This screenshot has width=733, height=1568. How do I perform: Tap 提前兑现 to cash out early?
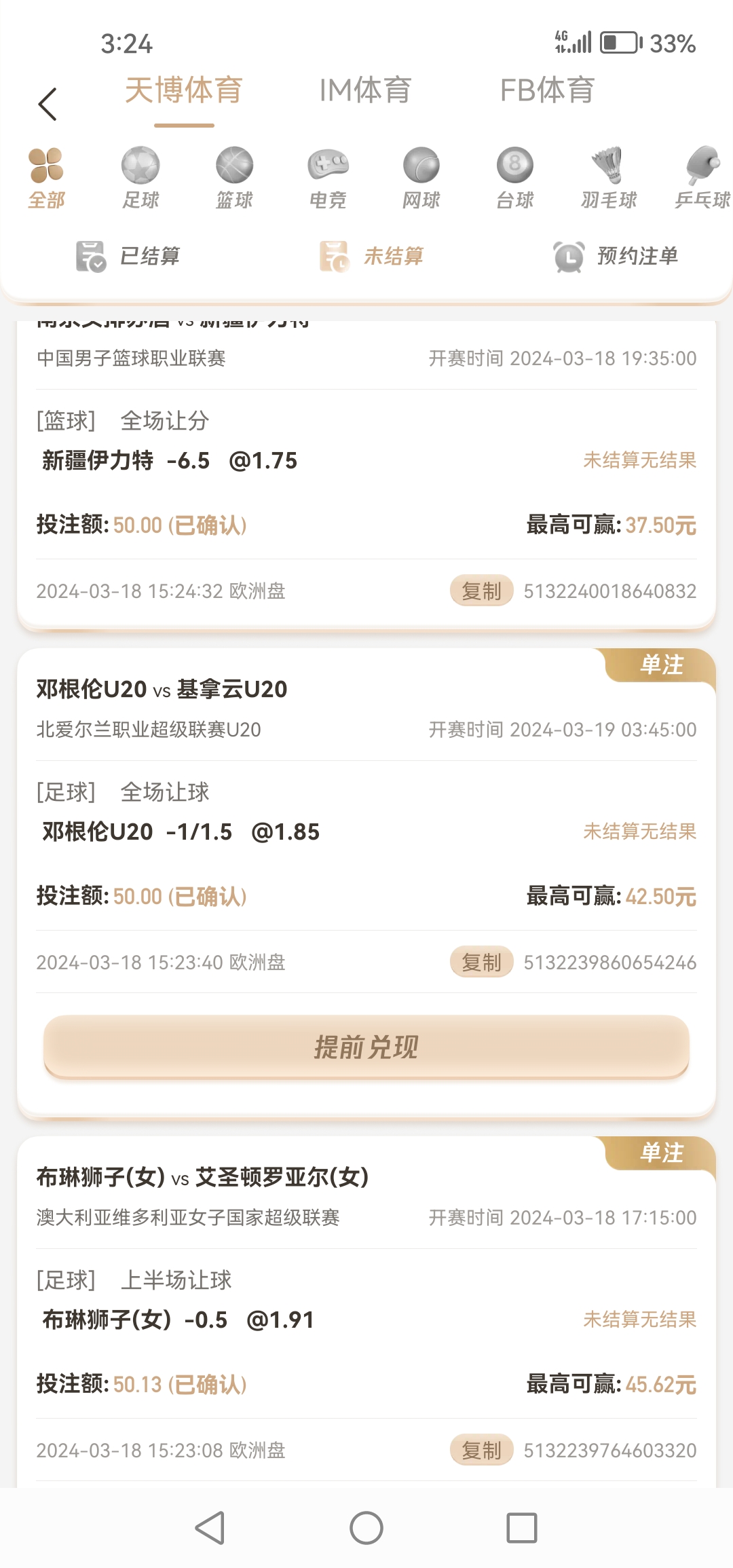pyautogui.click(x=366, y=1047)
